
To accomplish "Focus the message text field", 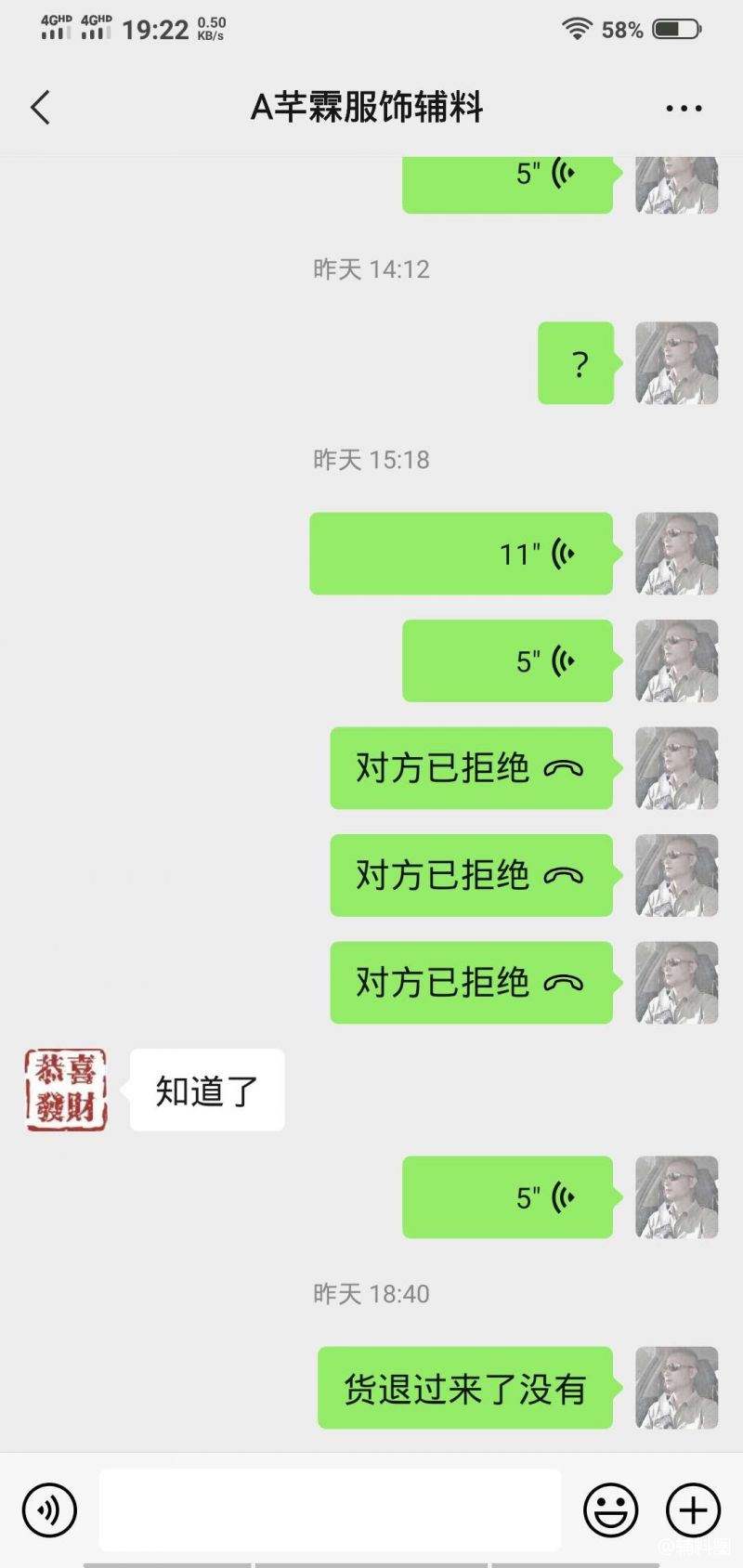I will pyautogui.click(x=330, y=1510).
